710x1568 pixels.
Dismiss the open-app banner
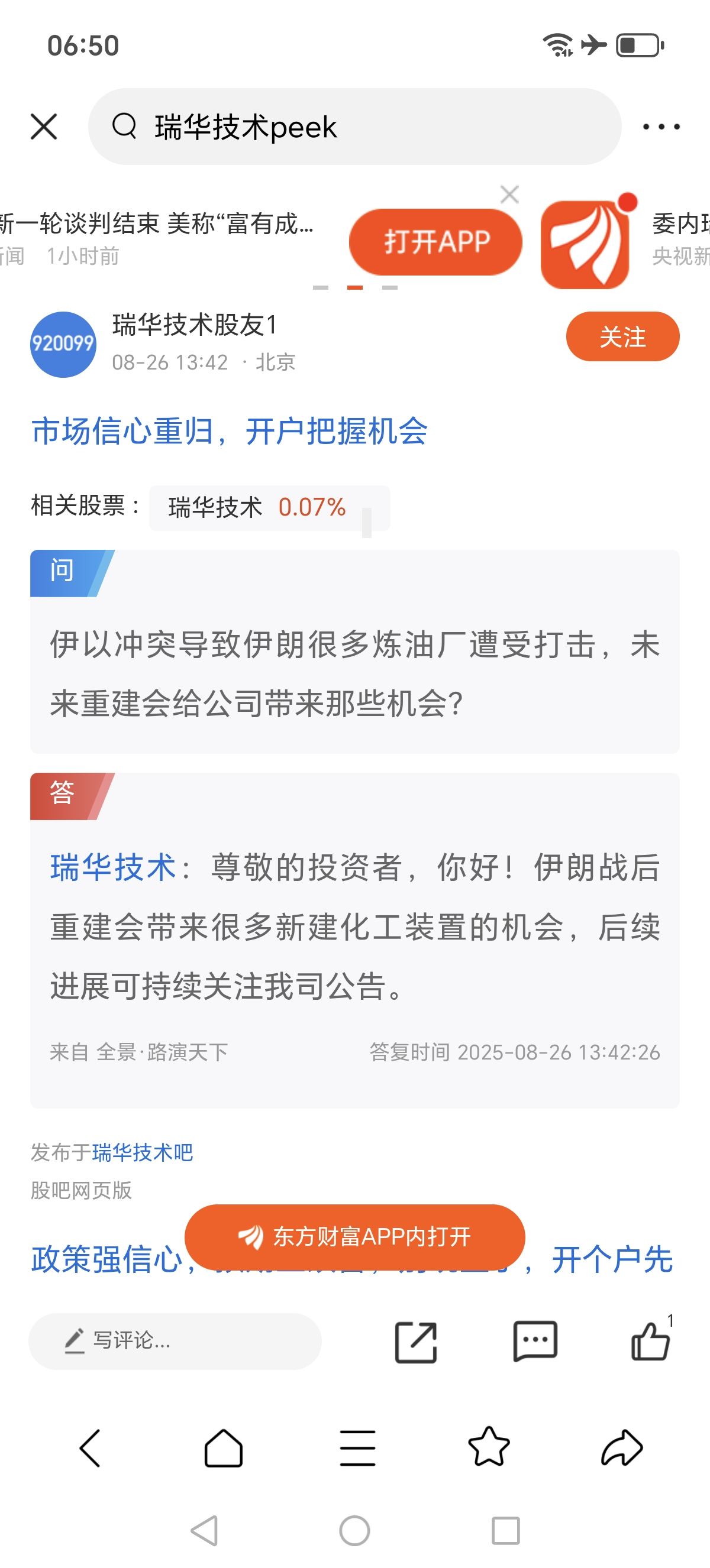coord(509,194)
